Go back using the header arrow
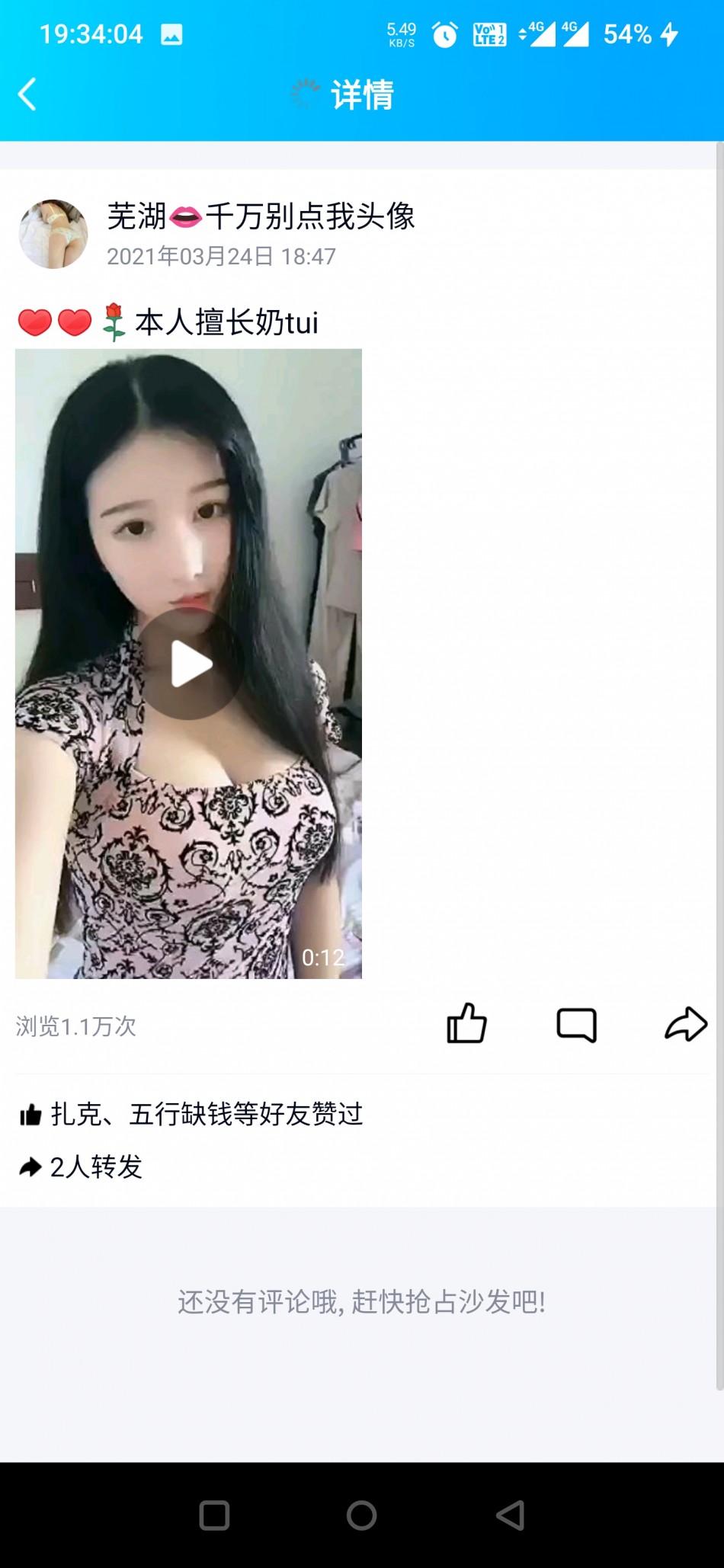Screen dimensions: 724x1568 27,94
